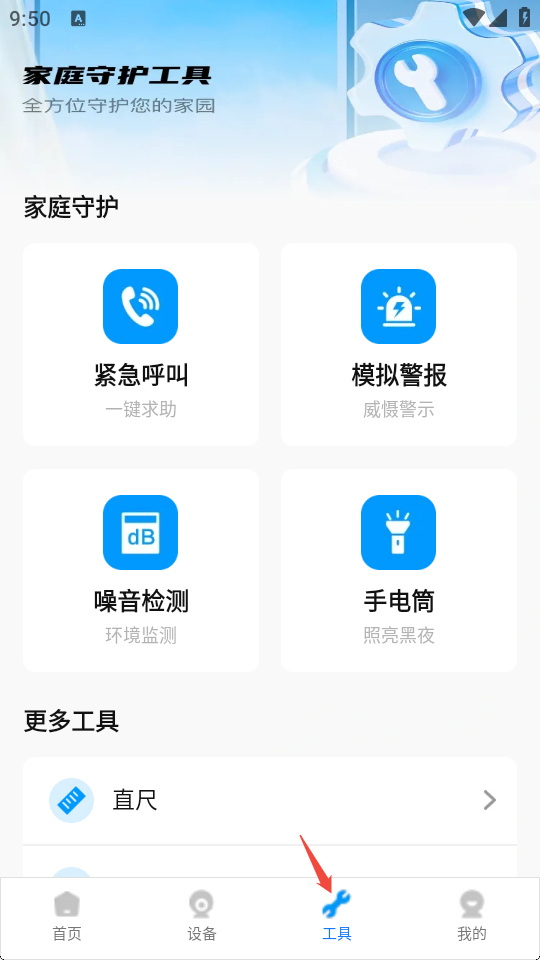
Task: Open the 噪音检测 noise detection card
Action: (141, 570)
